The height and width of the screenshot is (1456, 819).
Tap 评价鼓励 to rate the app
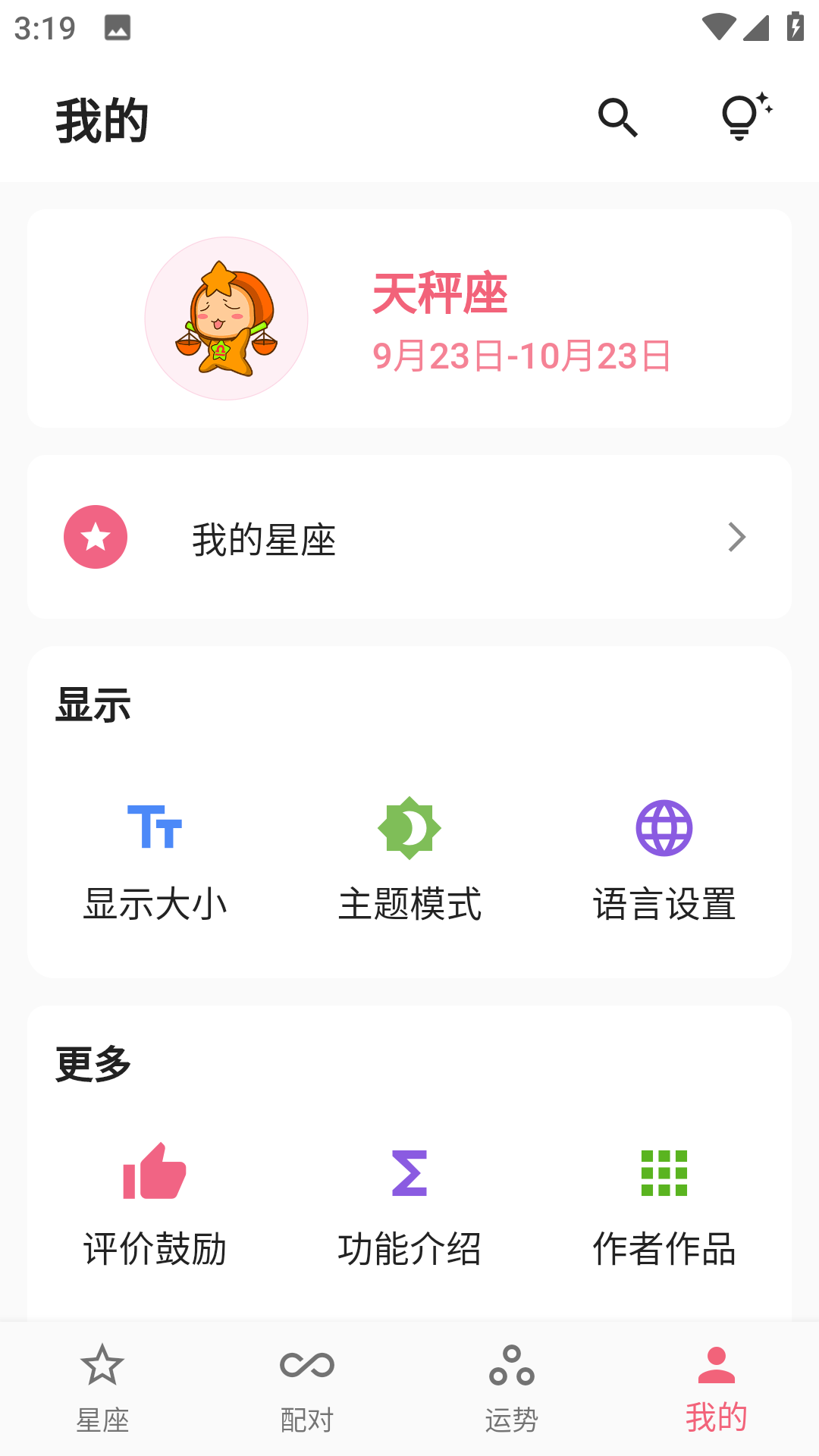tap(155, 1206)
